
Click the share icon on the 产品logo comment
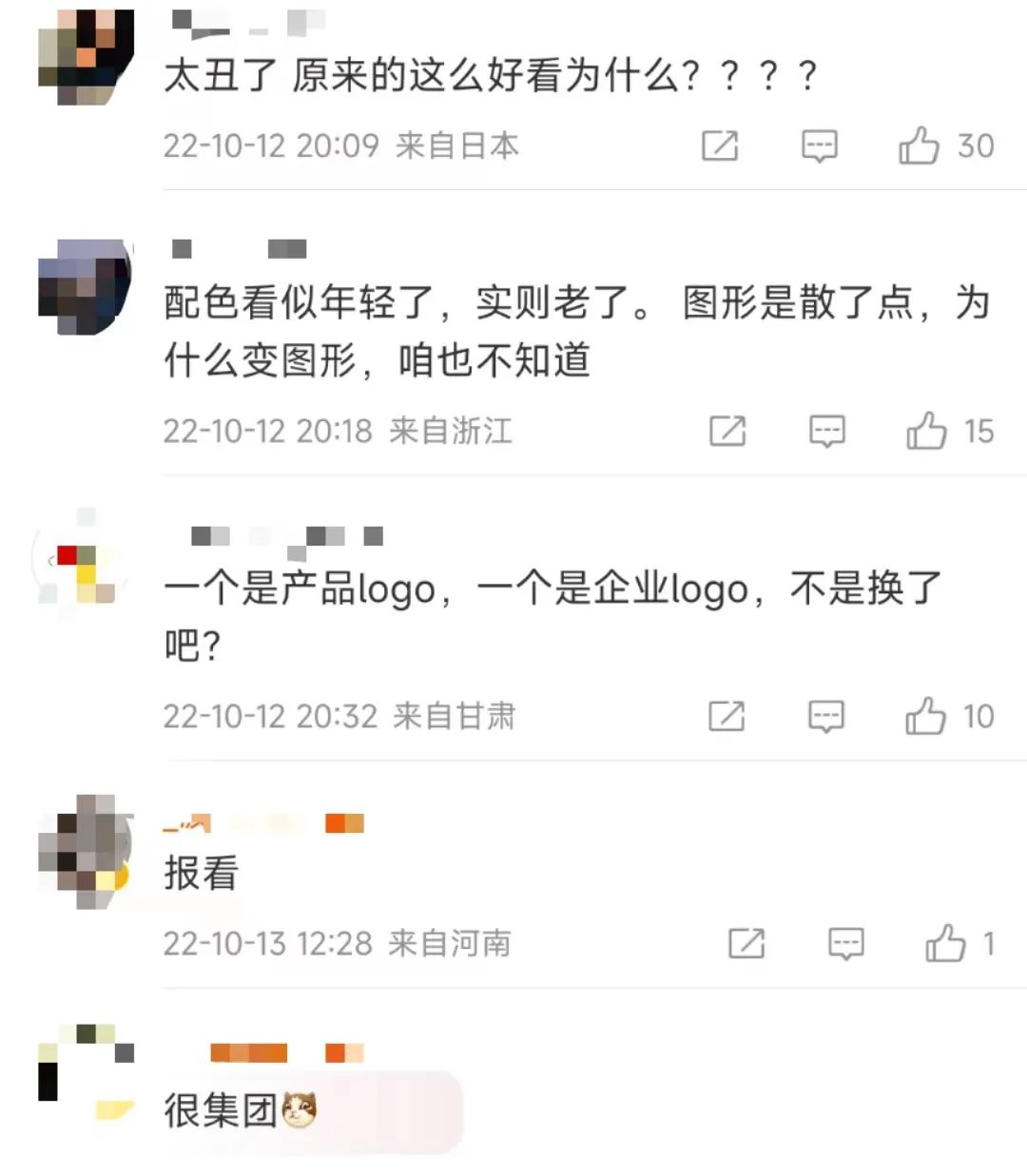click(727, 716)
